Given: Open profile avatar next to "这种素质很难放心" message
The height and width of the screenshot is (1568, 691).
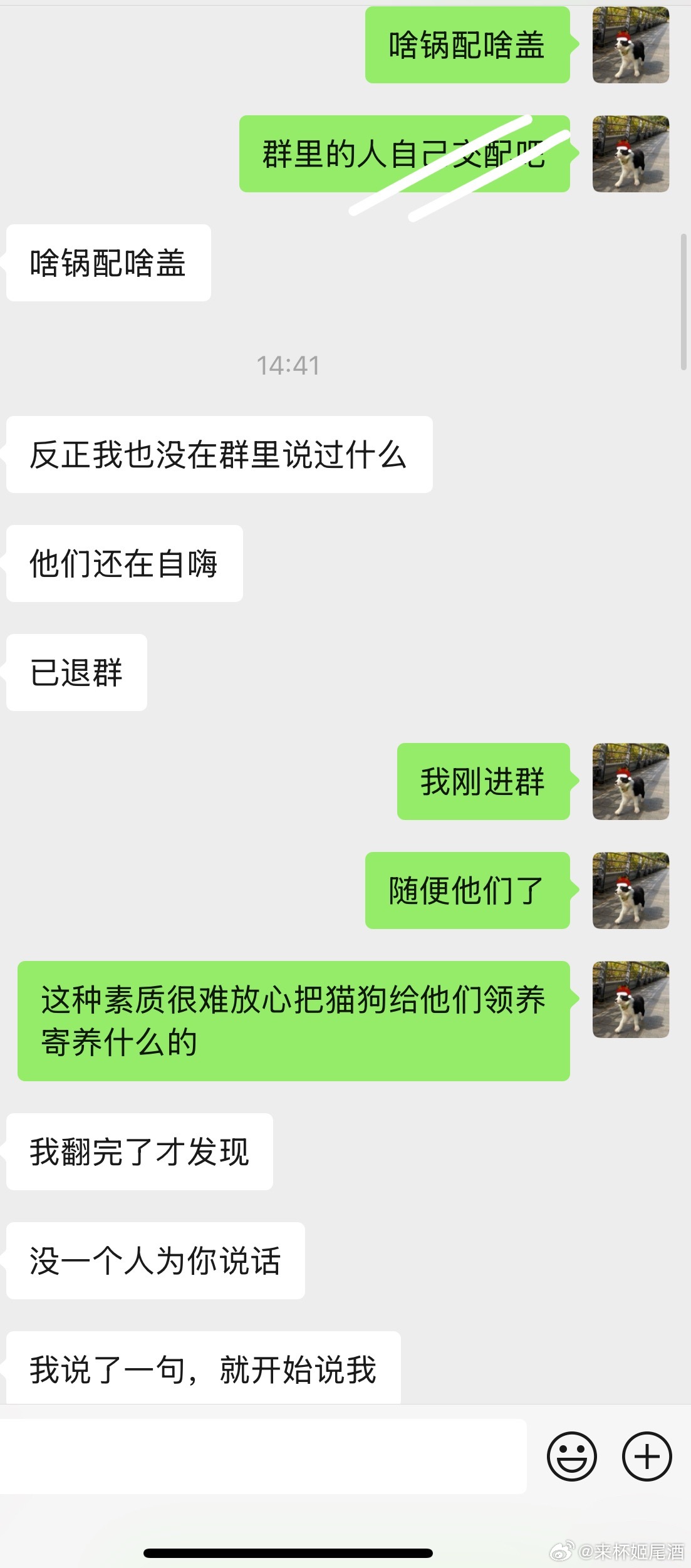Looking at the screenshot, I should [631, 999].
